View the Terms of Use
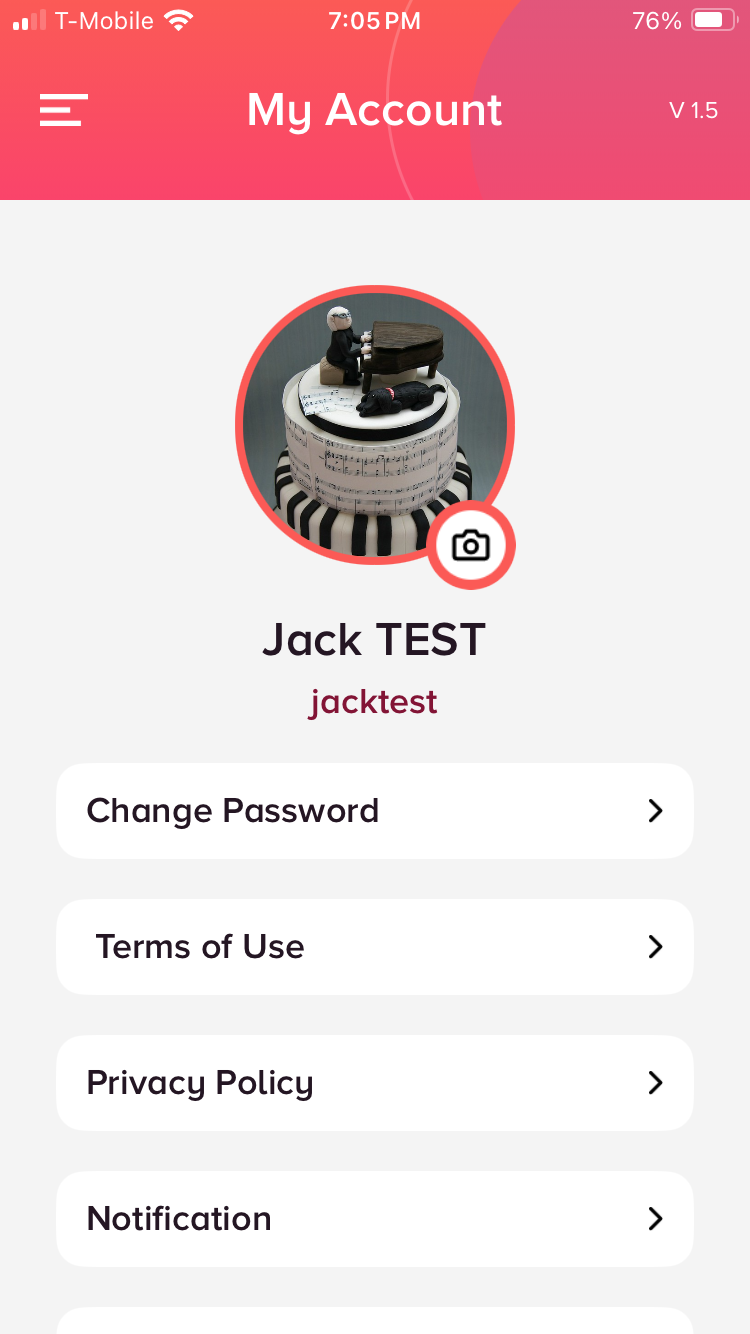Screen dimensions: 750x1334 coord(374,947)
